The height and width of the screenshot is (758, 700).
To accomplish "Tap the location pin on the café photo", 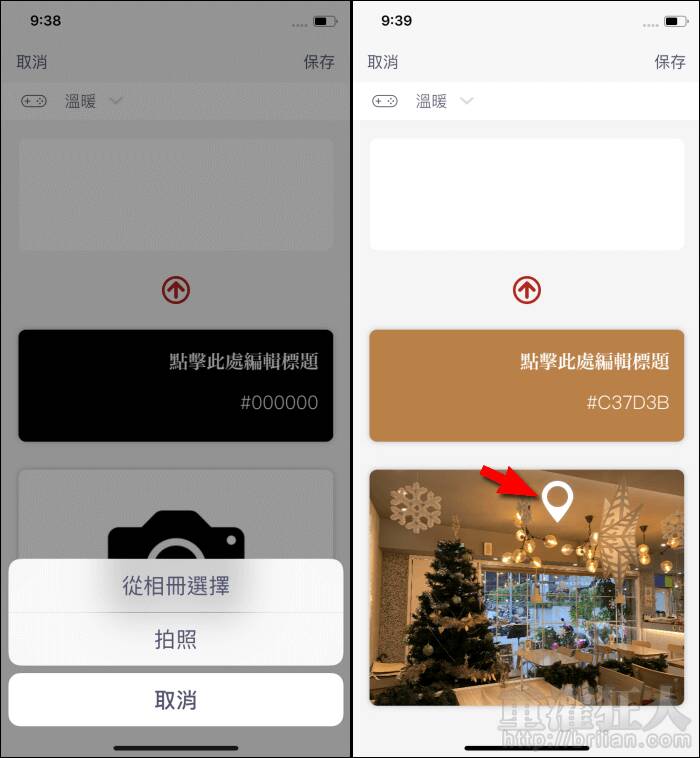I will [557, 500].
